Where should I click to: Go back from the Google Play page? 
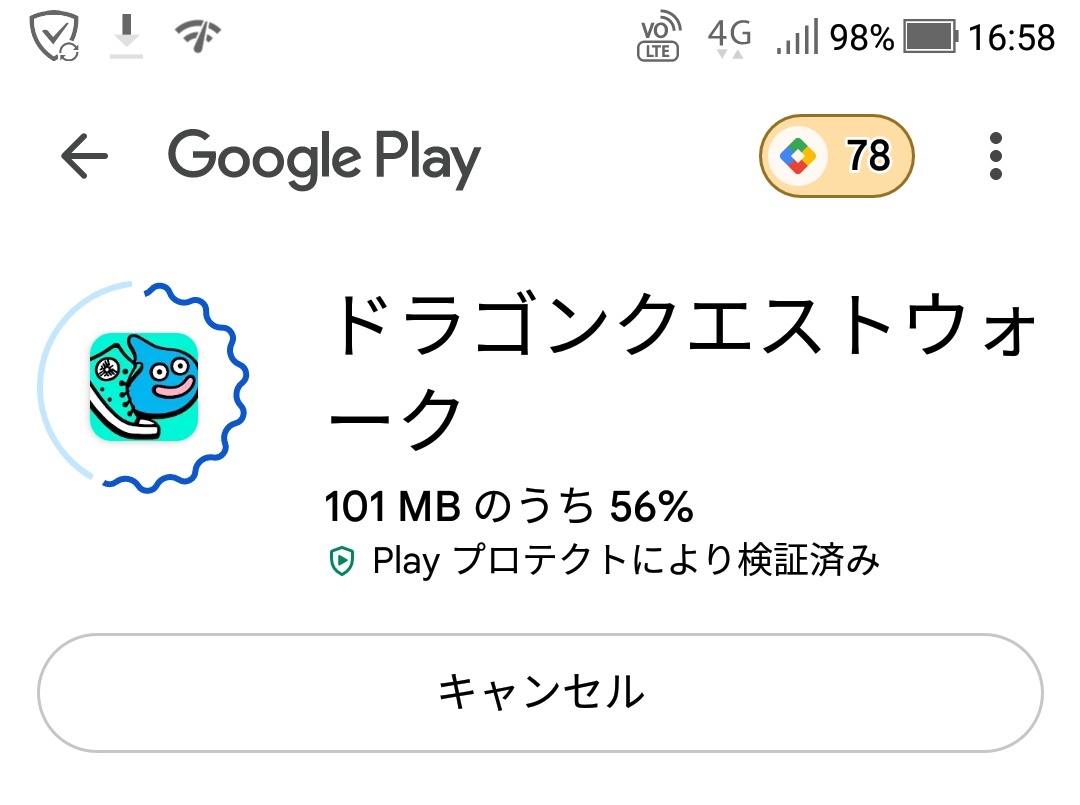pos(84,156)
